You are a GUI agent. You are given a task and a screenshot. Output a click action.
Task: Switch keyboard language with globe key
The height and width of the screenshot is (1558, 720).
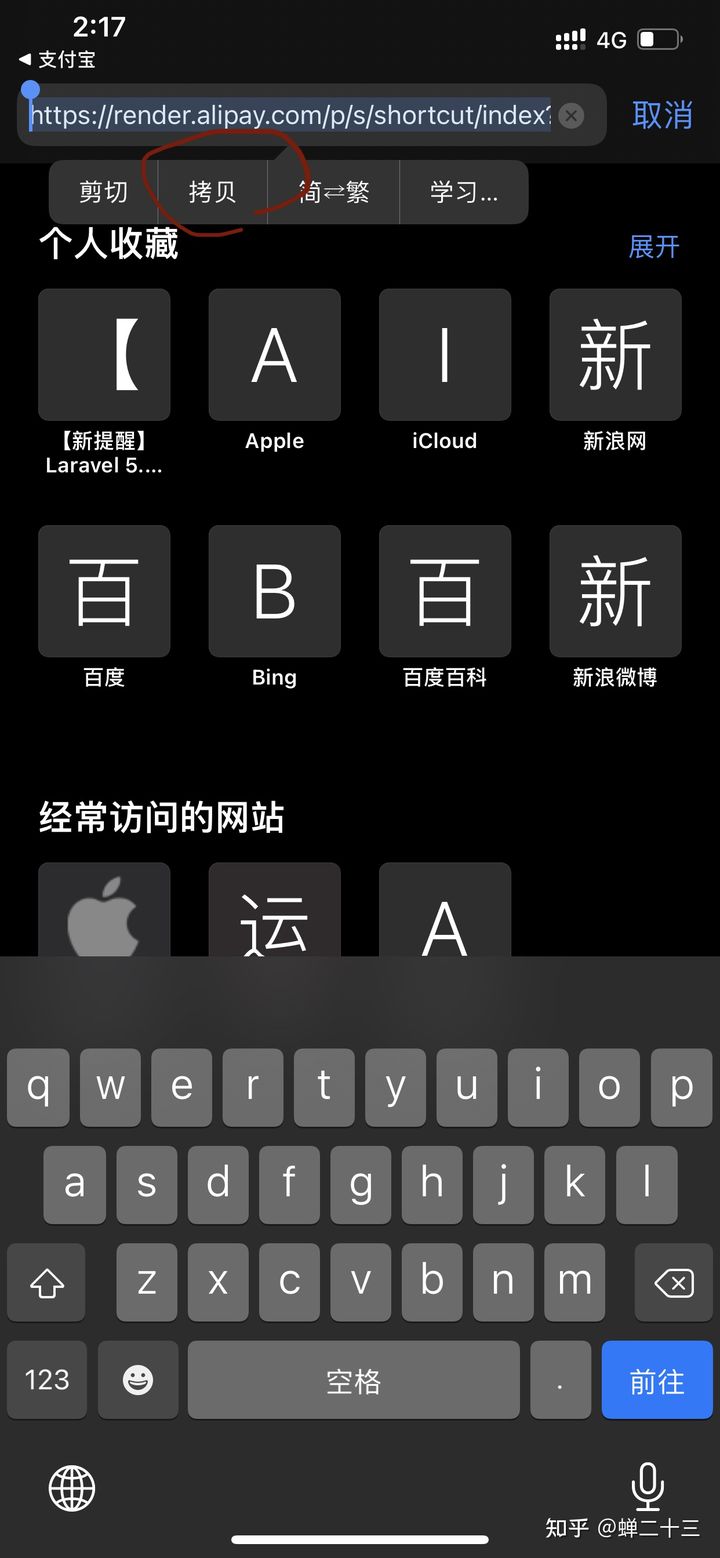click(x=72, y=1489)
